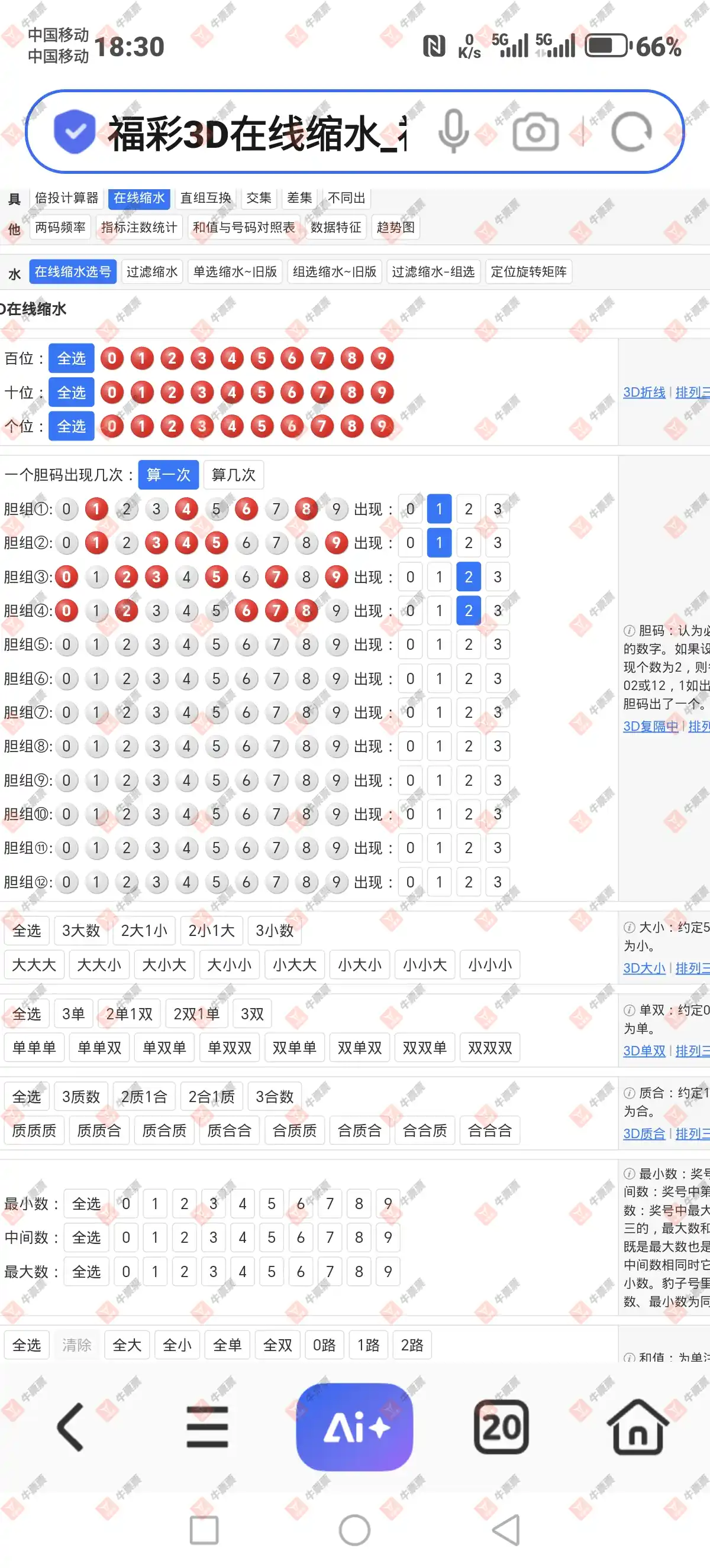710x1568 pixels.
Task: Open the 3D单双 link
Action: click(644, 1051)
